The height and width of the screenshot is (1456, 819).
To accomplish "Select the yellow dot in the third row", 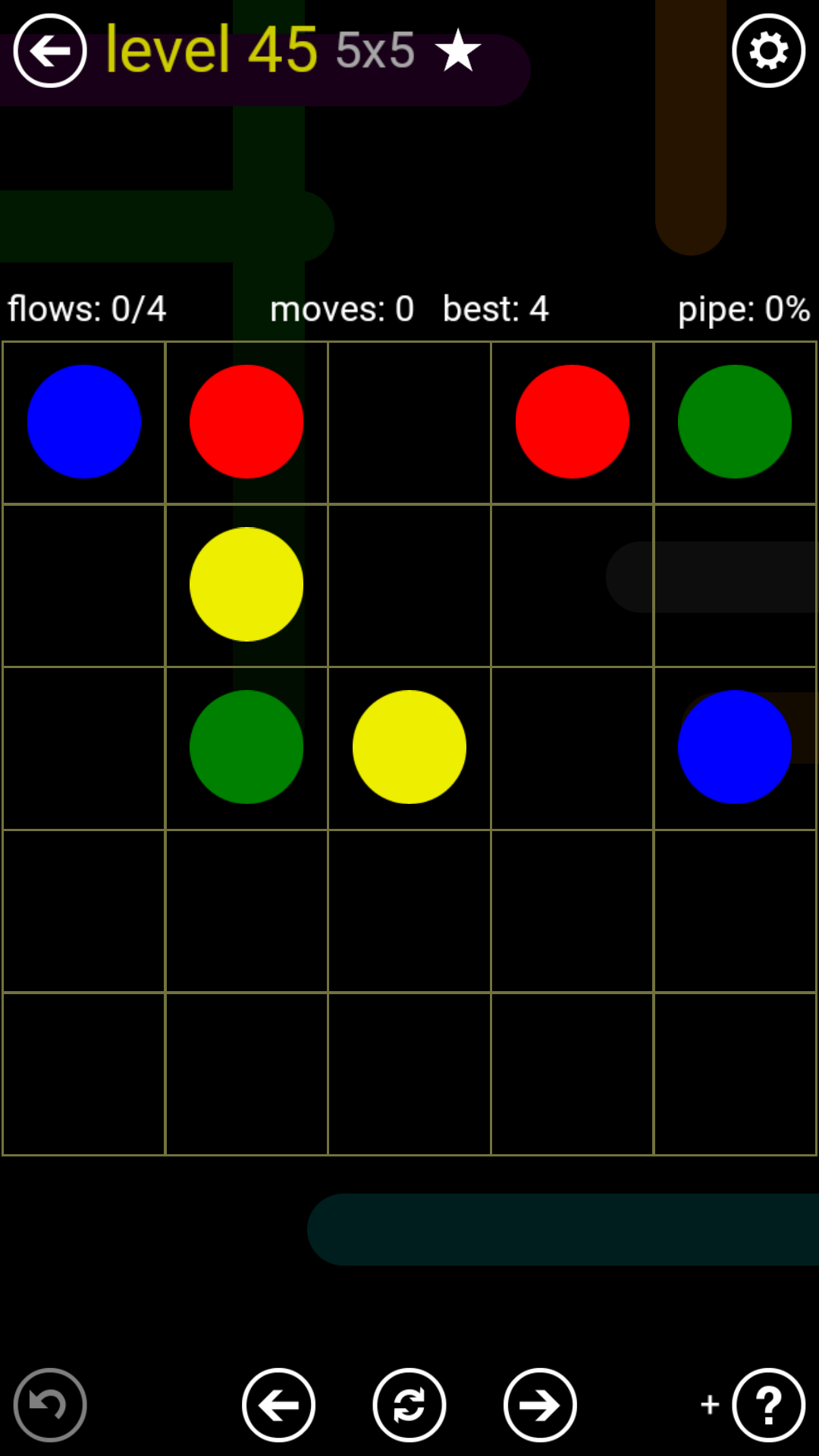I will tap(409, 747).
